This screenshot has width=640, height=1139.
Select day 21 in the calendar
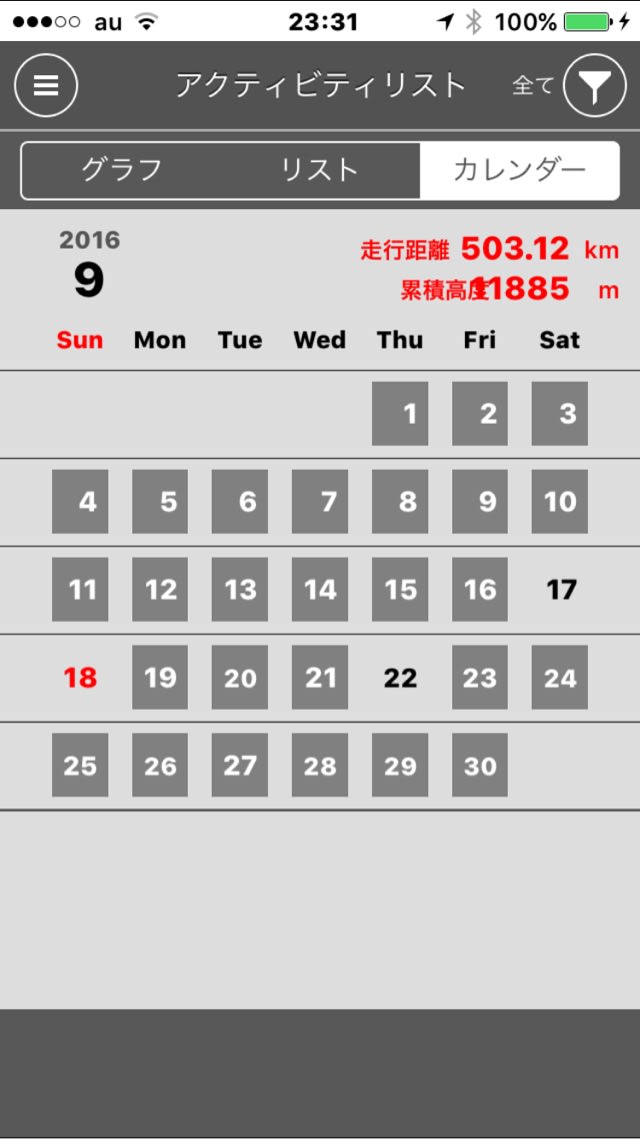point(320,678)
